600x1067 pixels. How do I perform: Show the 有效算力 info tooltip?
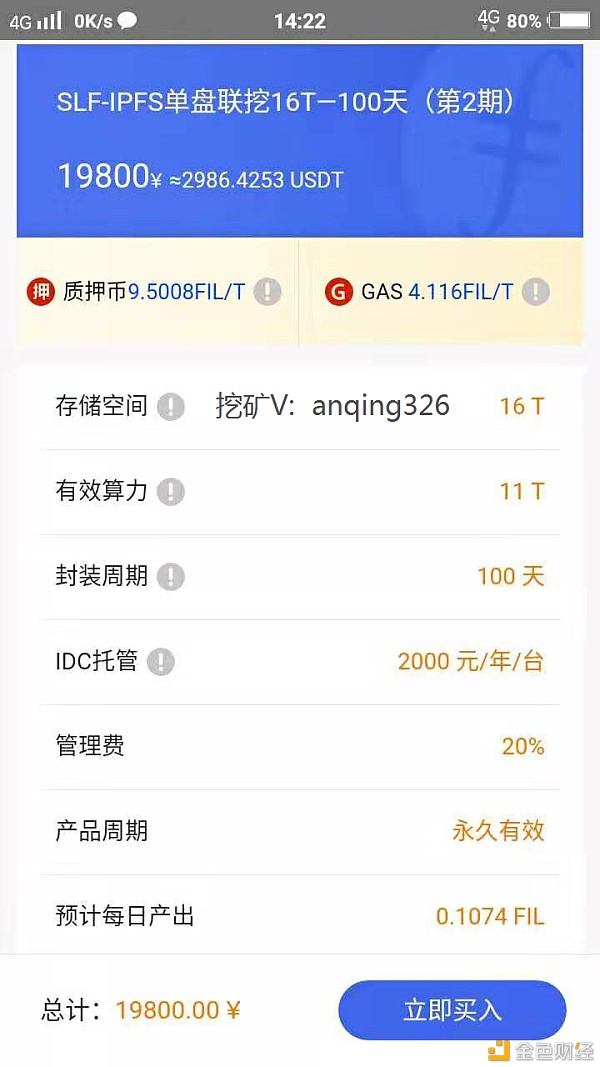point(171,491)
